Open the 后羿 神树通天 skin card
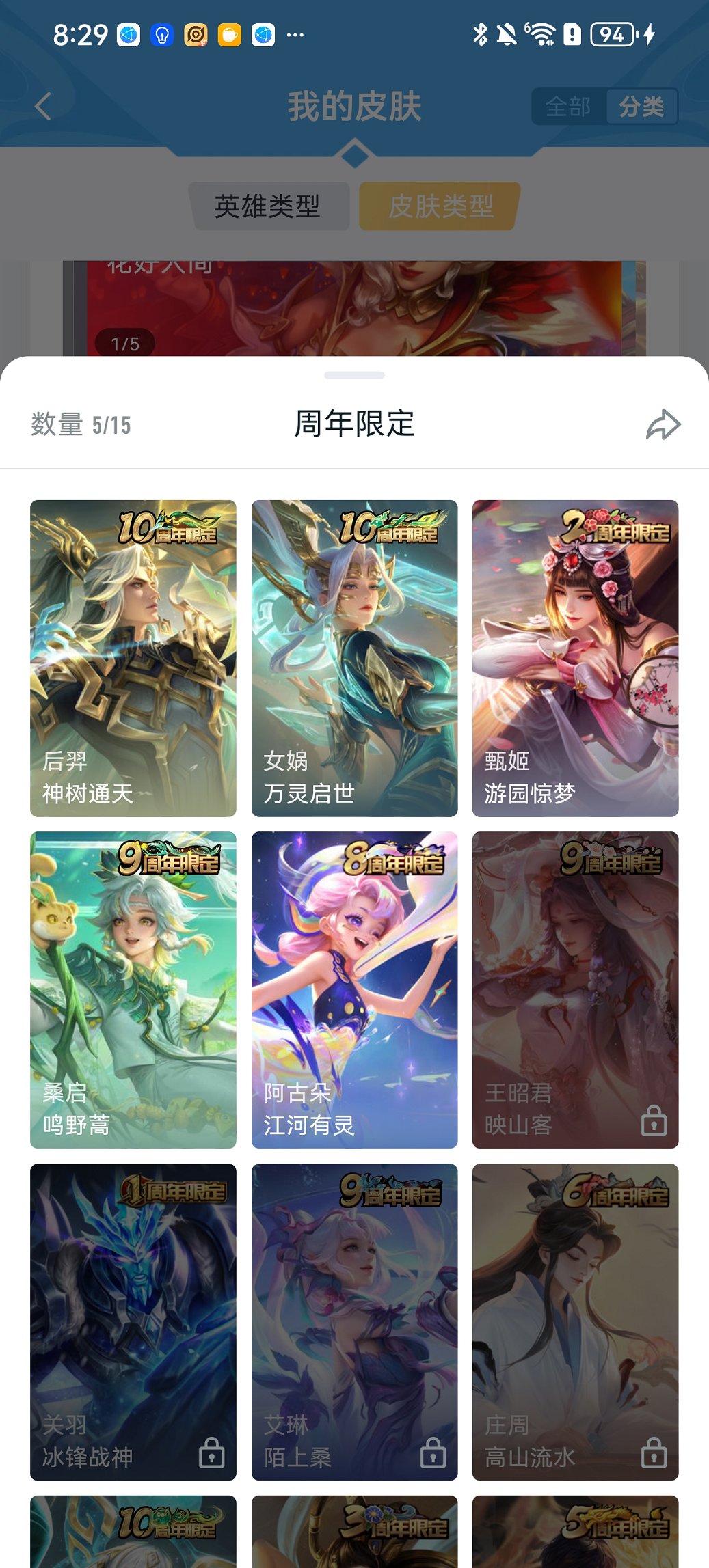Viewport: 709px width, 1568px height. [x=133, y=658]
